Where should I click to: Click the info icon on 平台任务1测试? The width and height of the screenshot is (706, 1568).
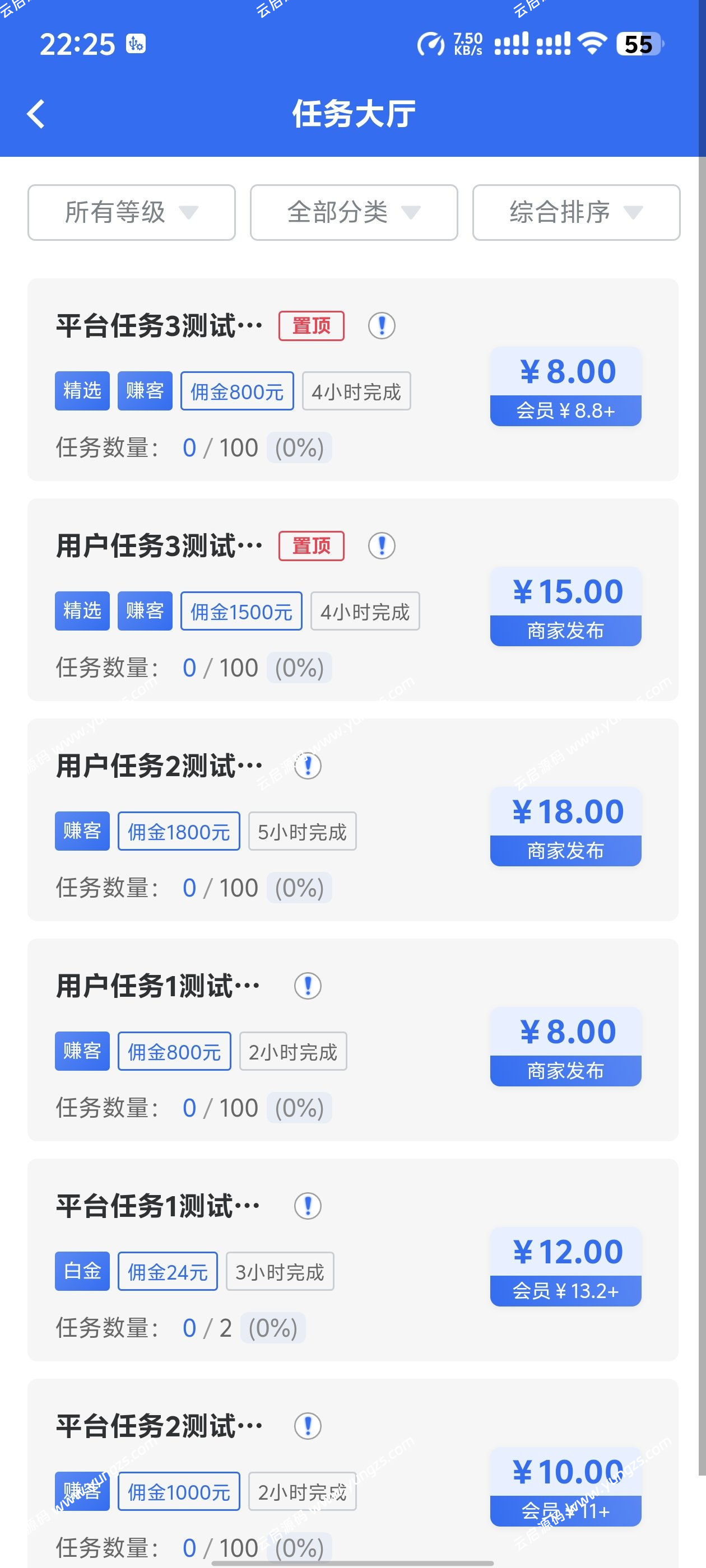click(308, 1205)
